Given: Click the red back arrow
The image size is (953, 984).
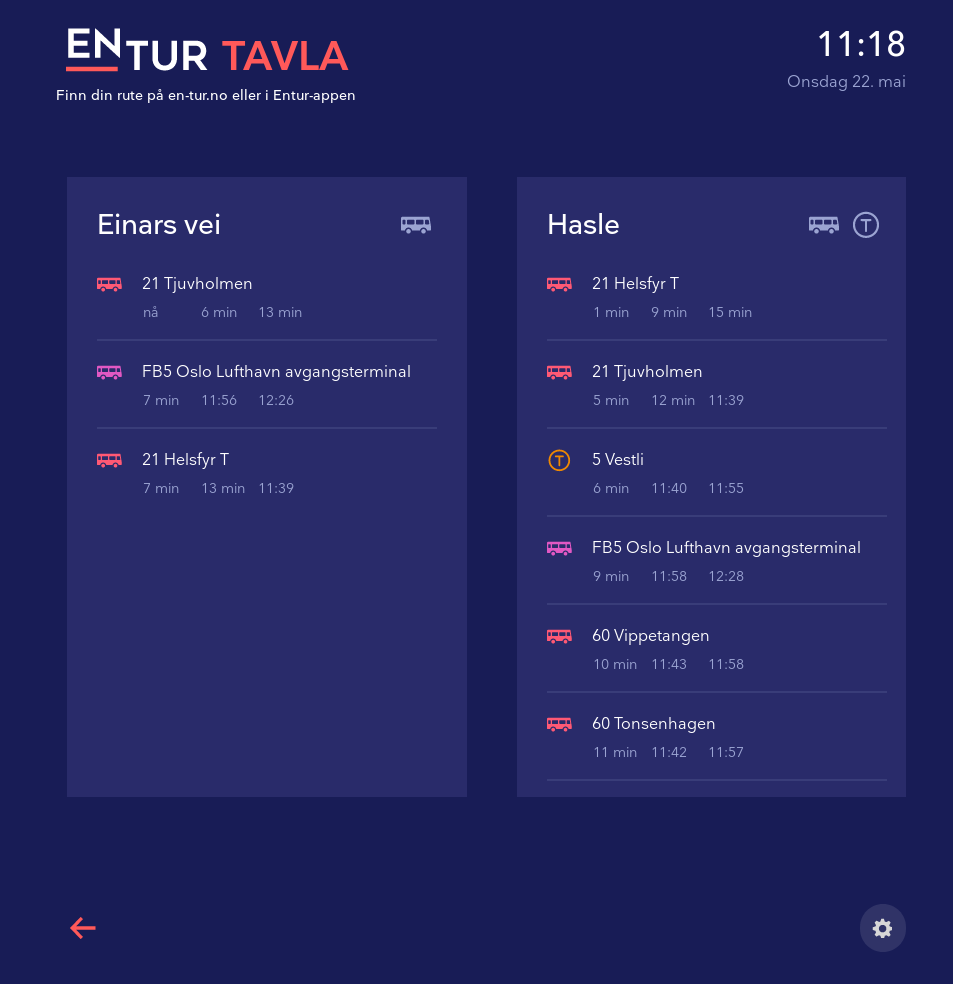Looking at the screenshot, I should pyautogui.click(x=83, y=928).
